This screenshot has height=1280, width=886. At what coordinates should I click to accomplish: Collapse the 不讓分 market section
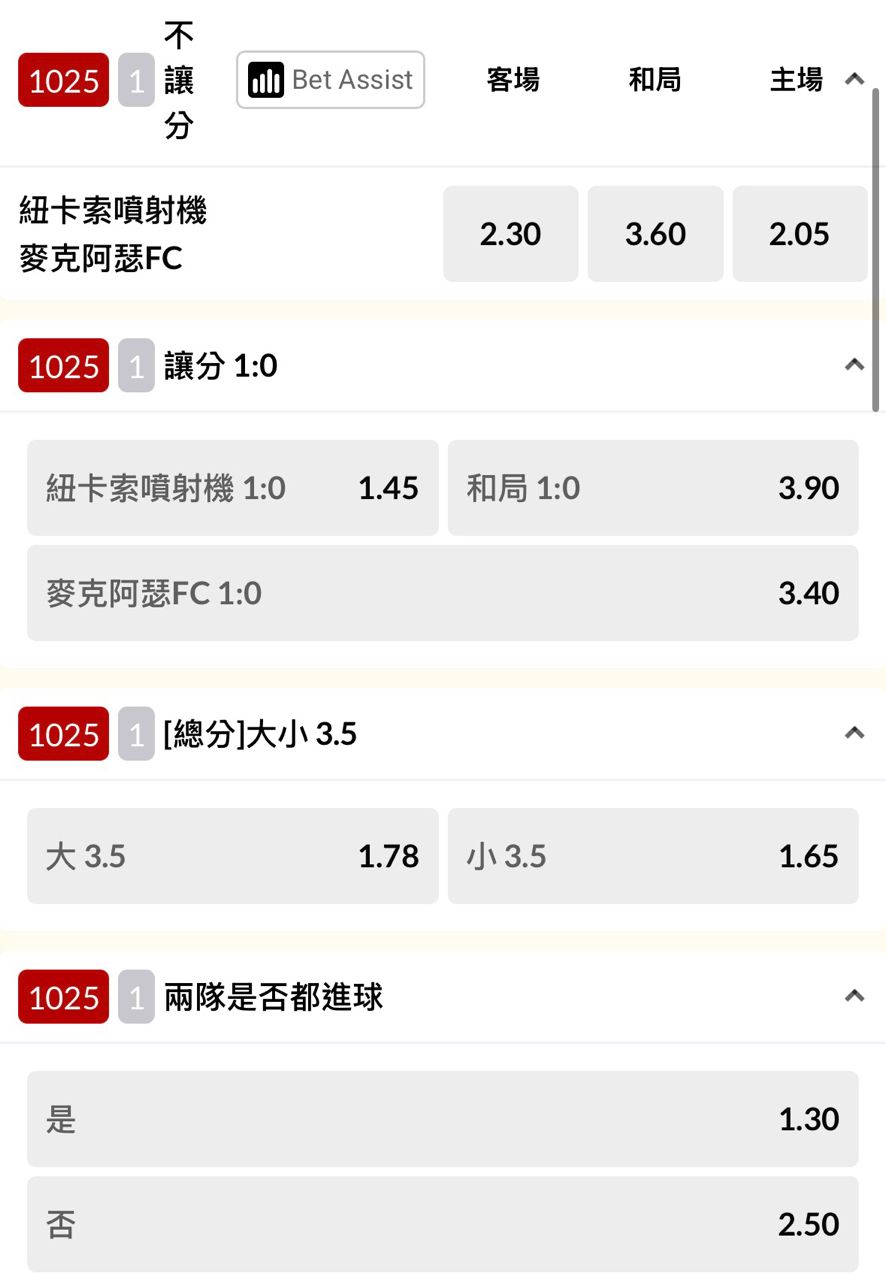click(x=854, y=79)
